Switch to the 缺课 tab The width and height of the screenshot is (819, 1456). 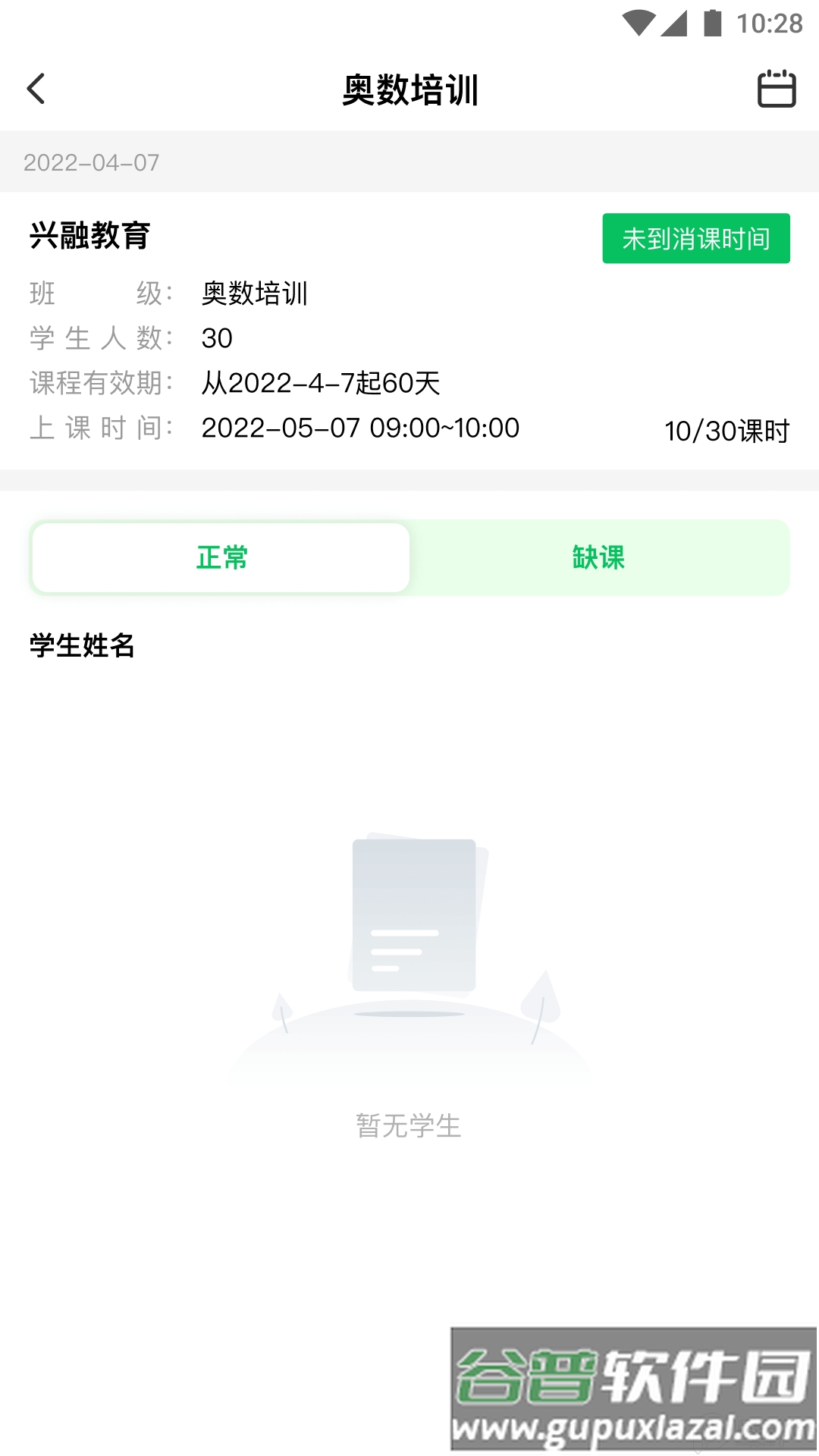click(598, 557)
